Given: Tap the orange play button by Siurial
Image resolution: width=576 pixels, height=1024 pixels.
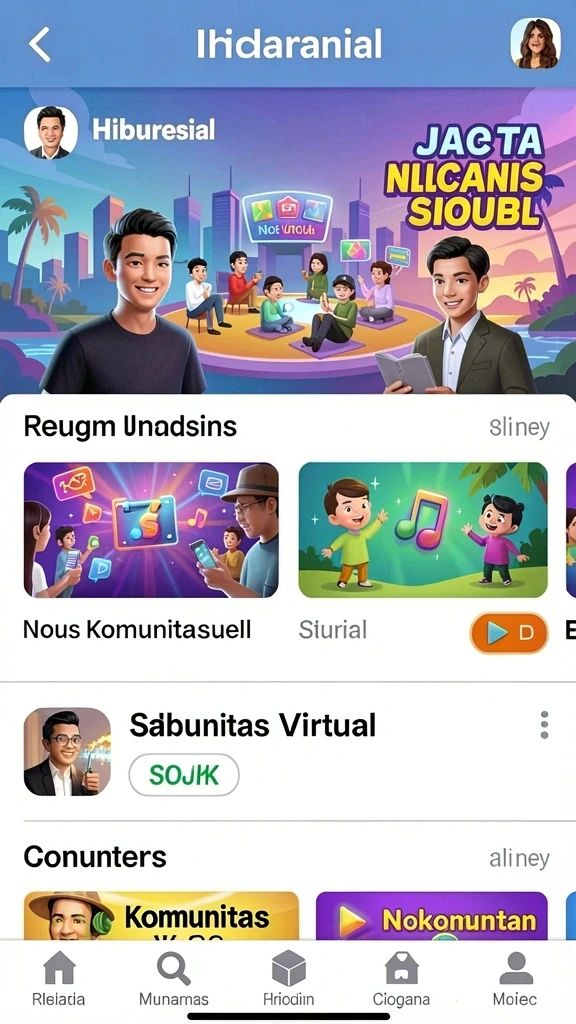Looking at the screenshot, I should pyautogui.click(x=509, y=633).
